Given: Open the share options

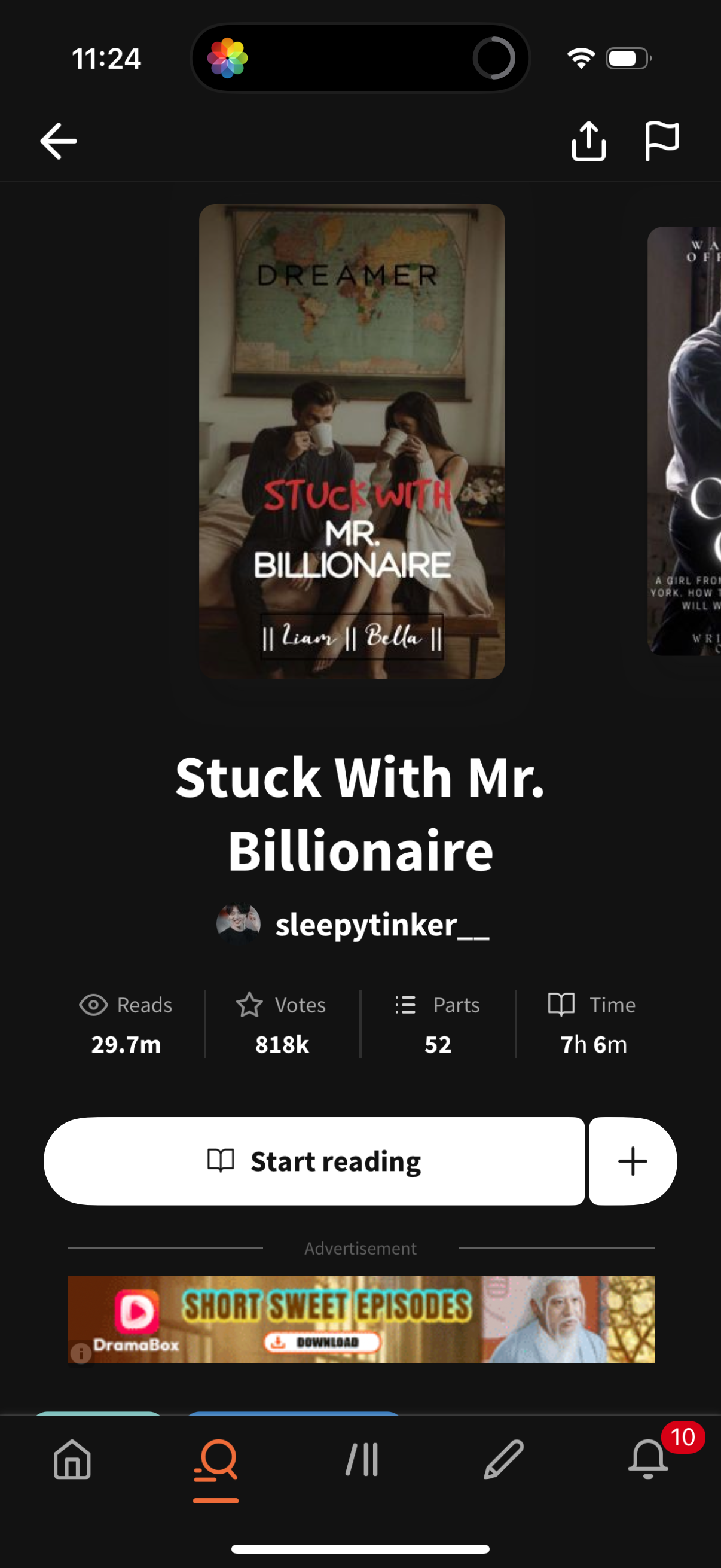Looking at the screenshot, I should [x=588, y=141].
